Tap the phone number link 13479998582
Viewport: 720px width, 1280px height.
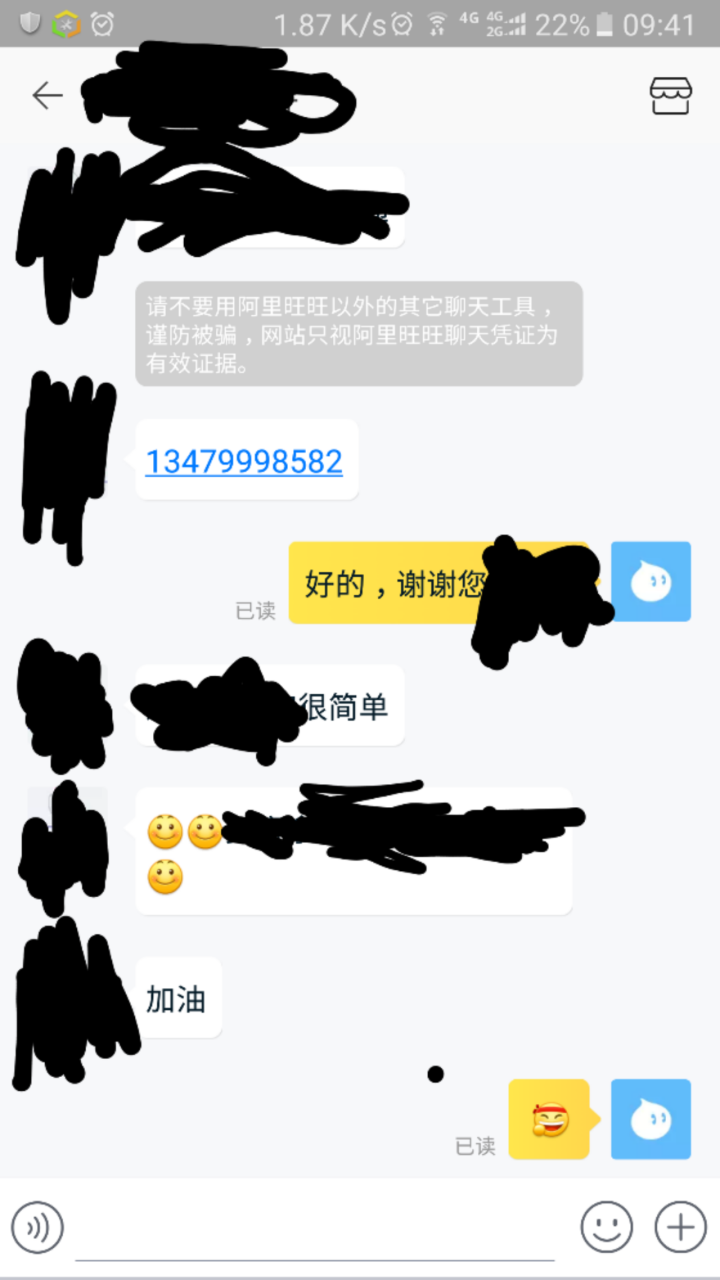click(x=244, y=461)
